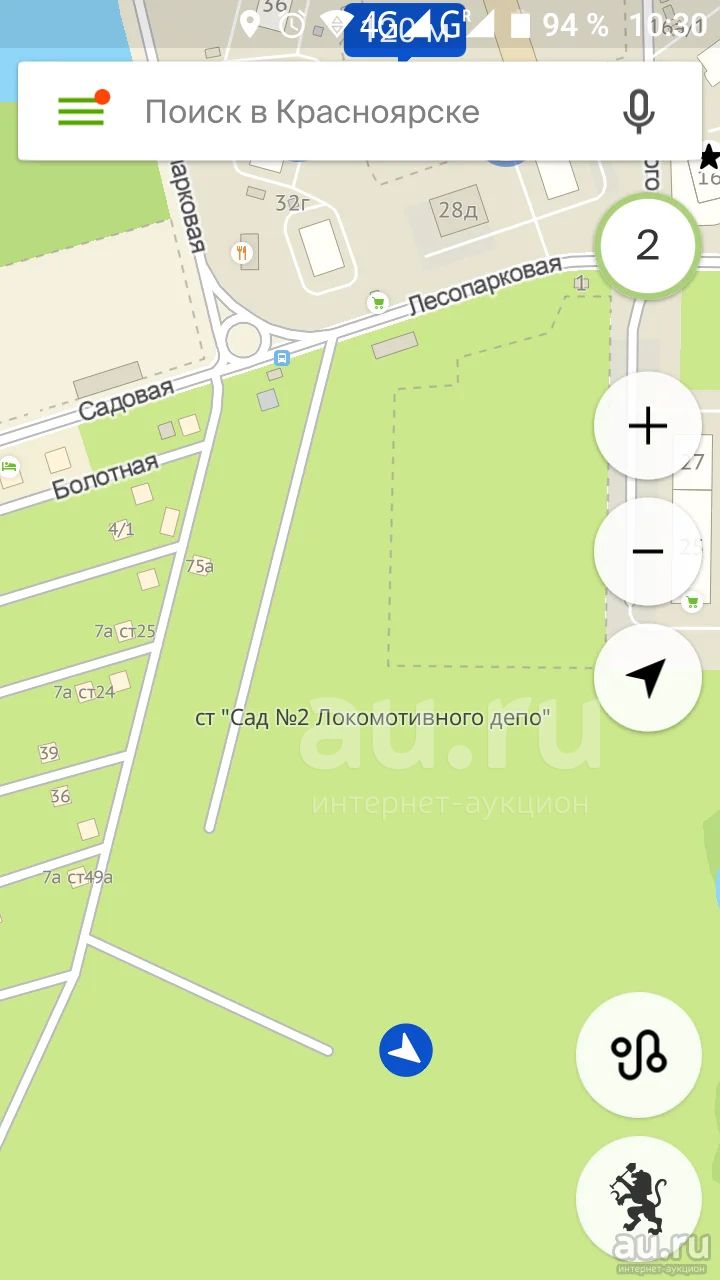Open the hamburger menu
Screen dimensions: 720x1280
(82, 111)
